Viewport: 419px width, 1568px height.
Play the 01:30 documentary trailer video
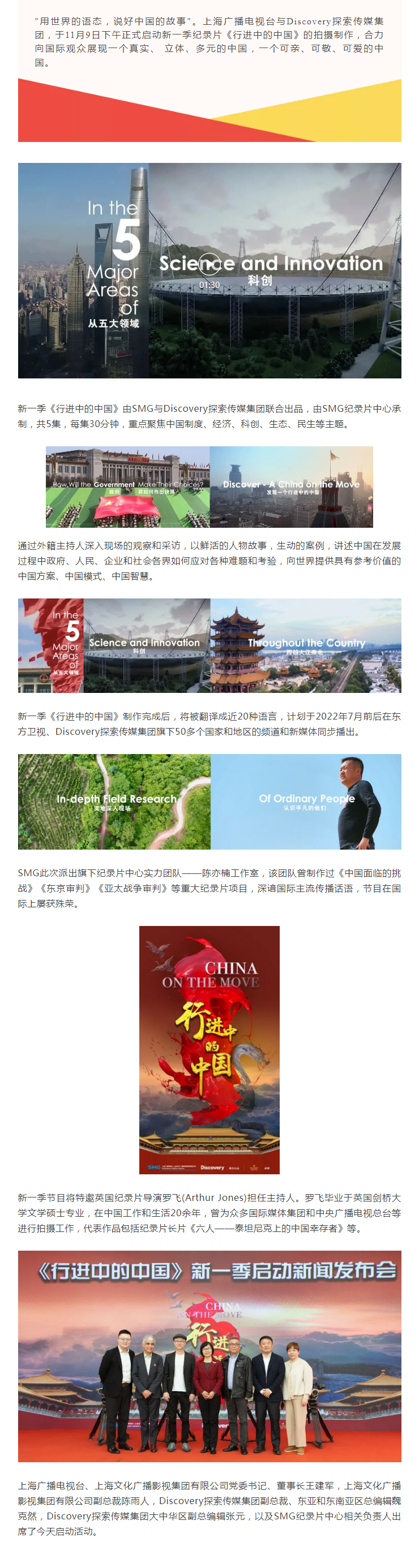coord(209,264)
